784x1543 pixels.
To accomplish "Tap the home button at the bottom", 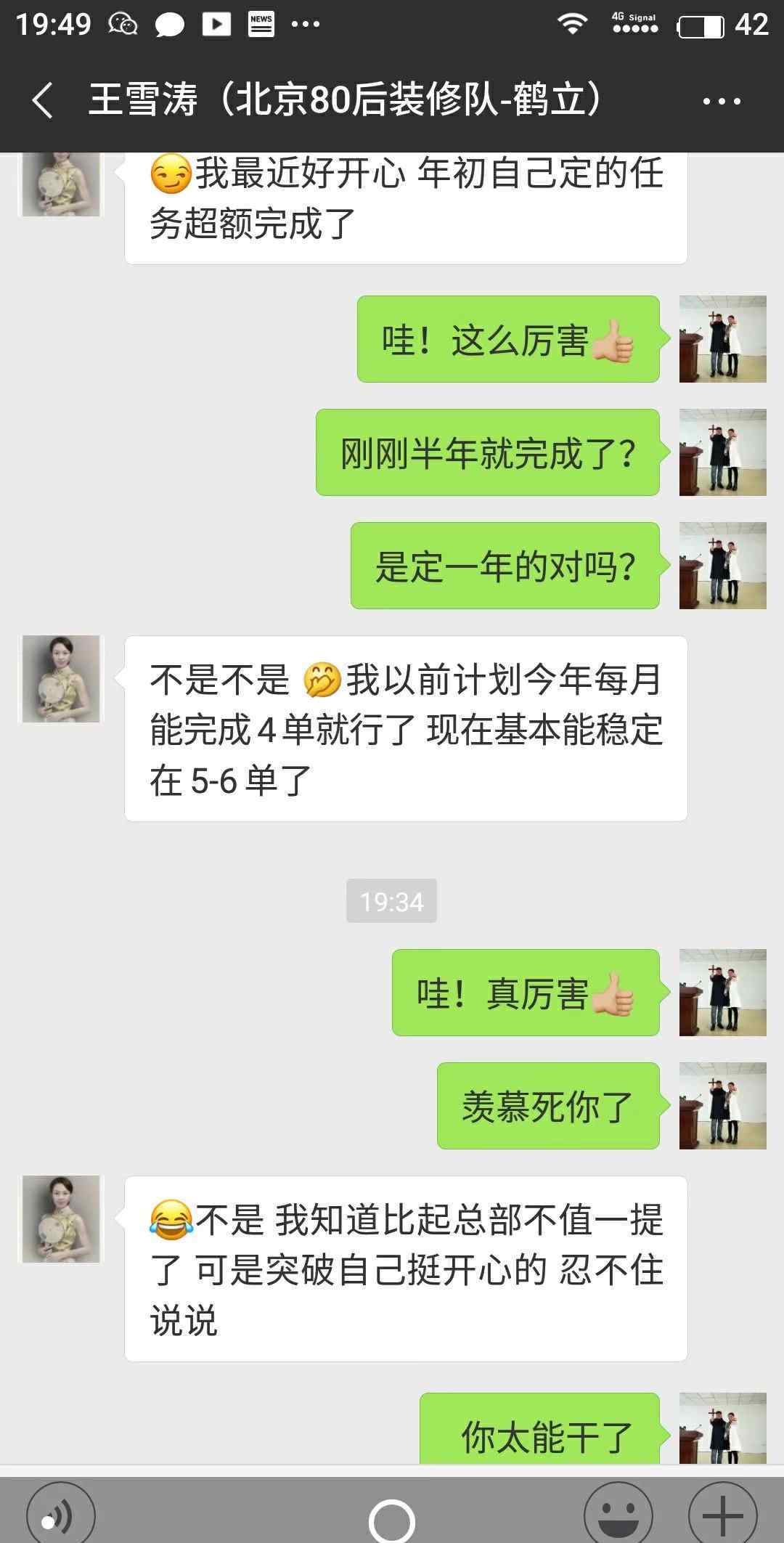I will [392, 1521].
